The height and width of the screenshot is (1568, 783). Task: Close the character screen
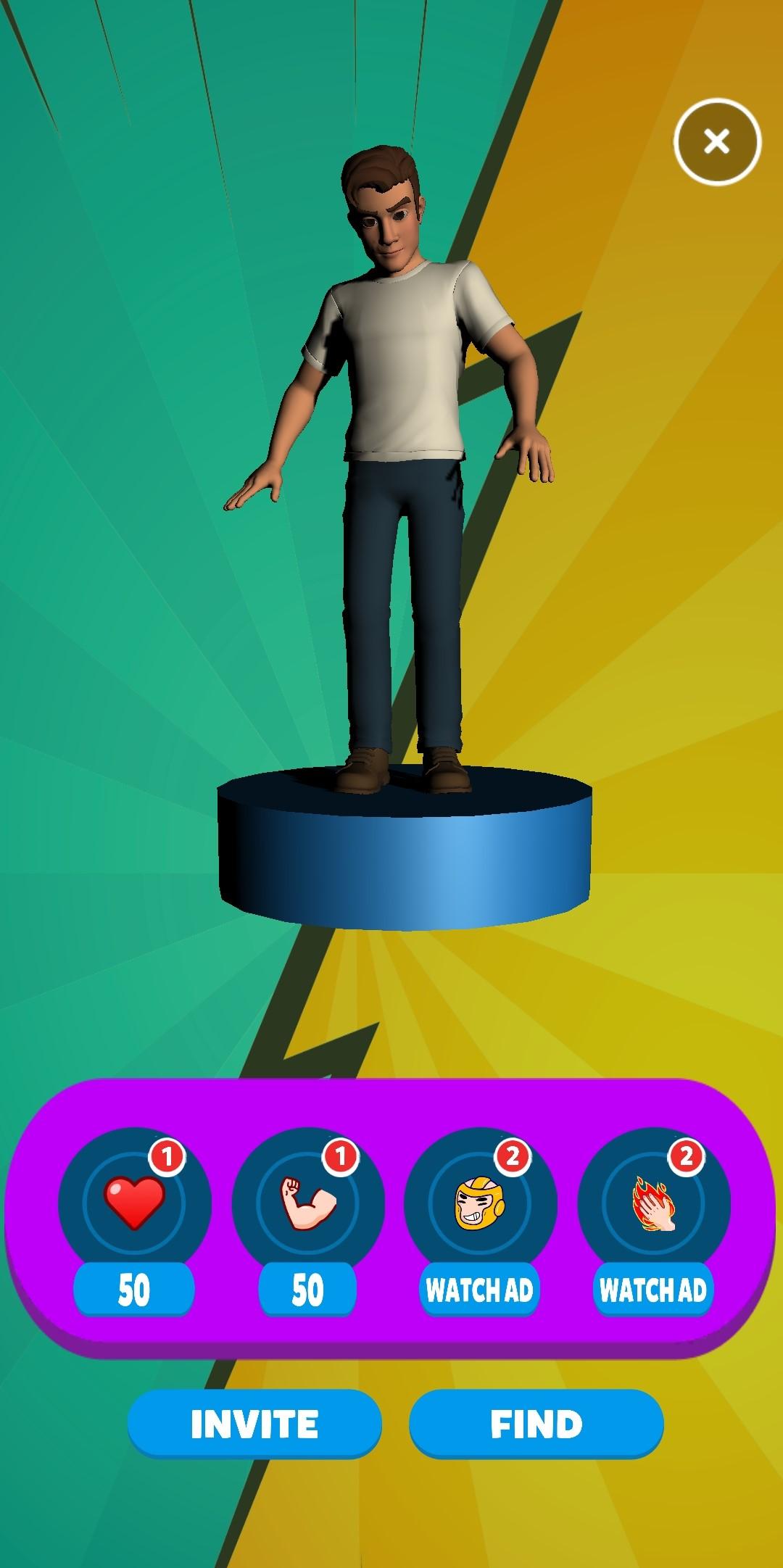(716, 141)
